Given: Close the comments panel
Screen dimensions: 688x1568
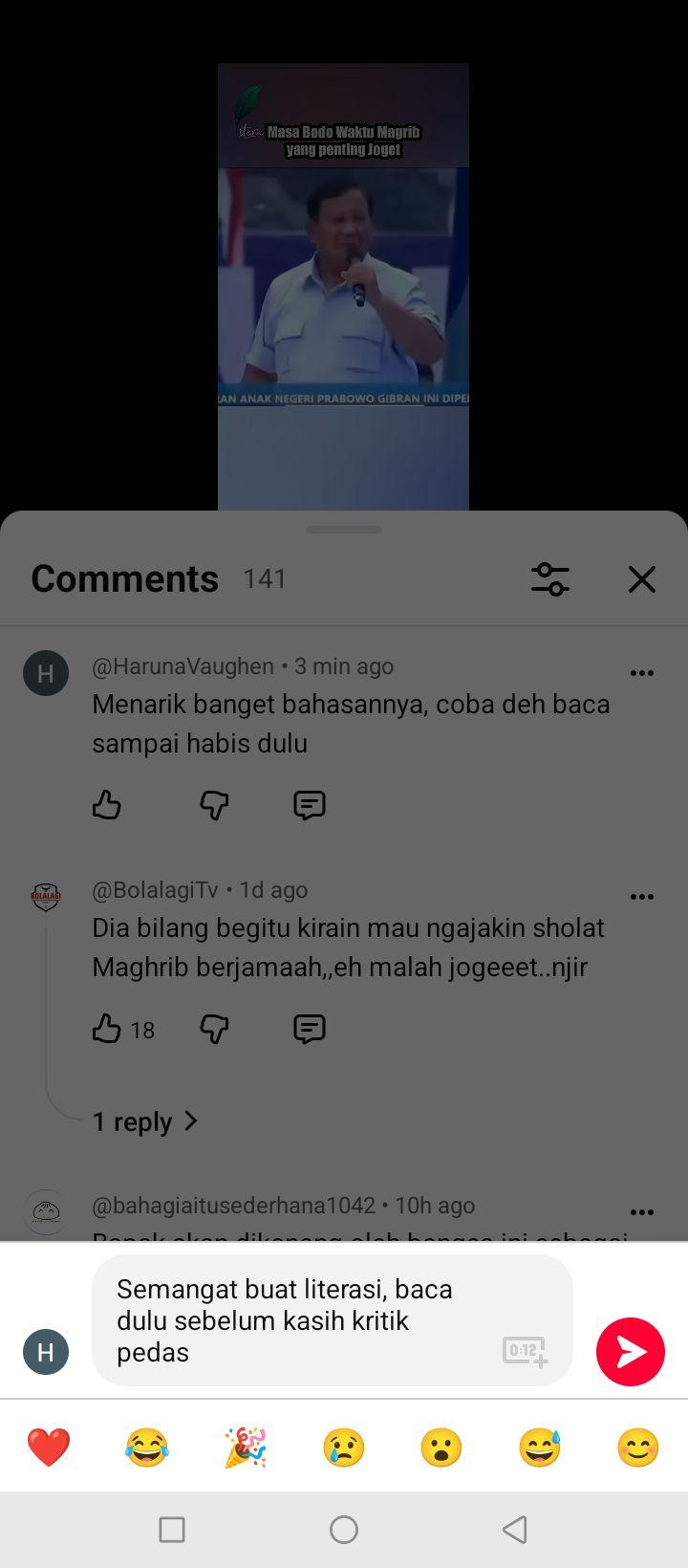Looking at the screenshot, I should coord(642,579).
